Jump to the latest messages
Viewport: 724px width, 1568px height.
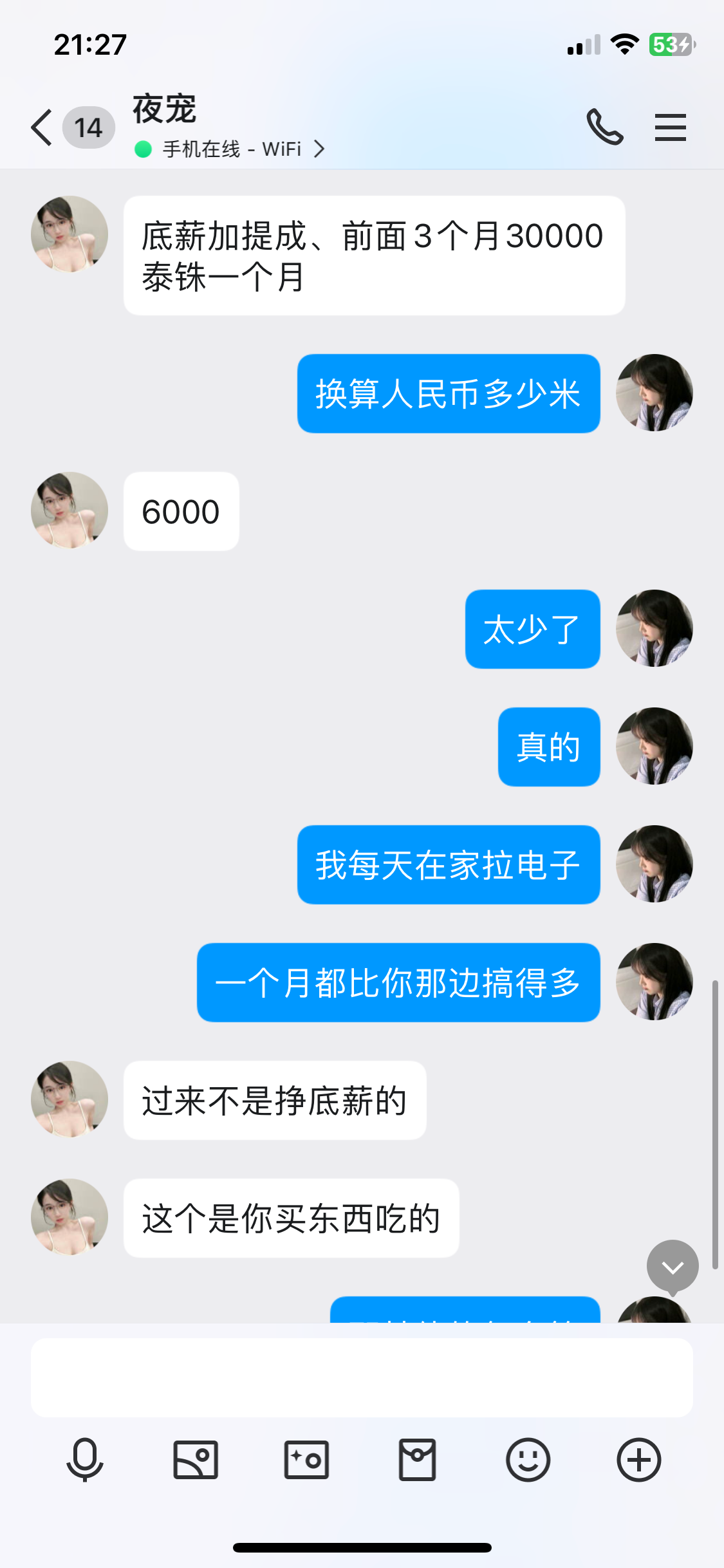click(x=673, y=1267)
